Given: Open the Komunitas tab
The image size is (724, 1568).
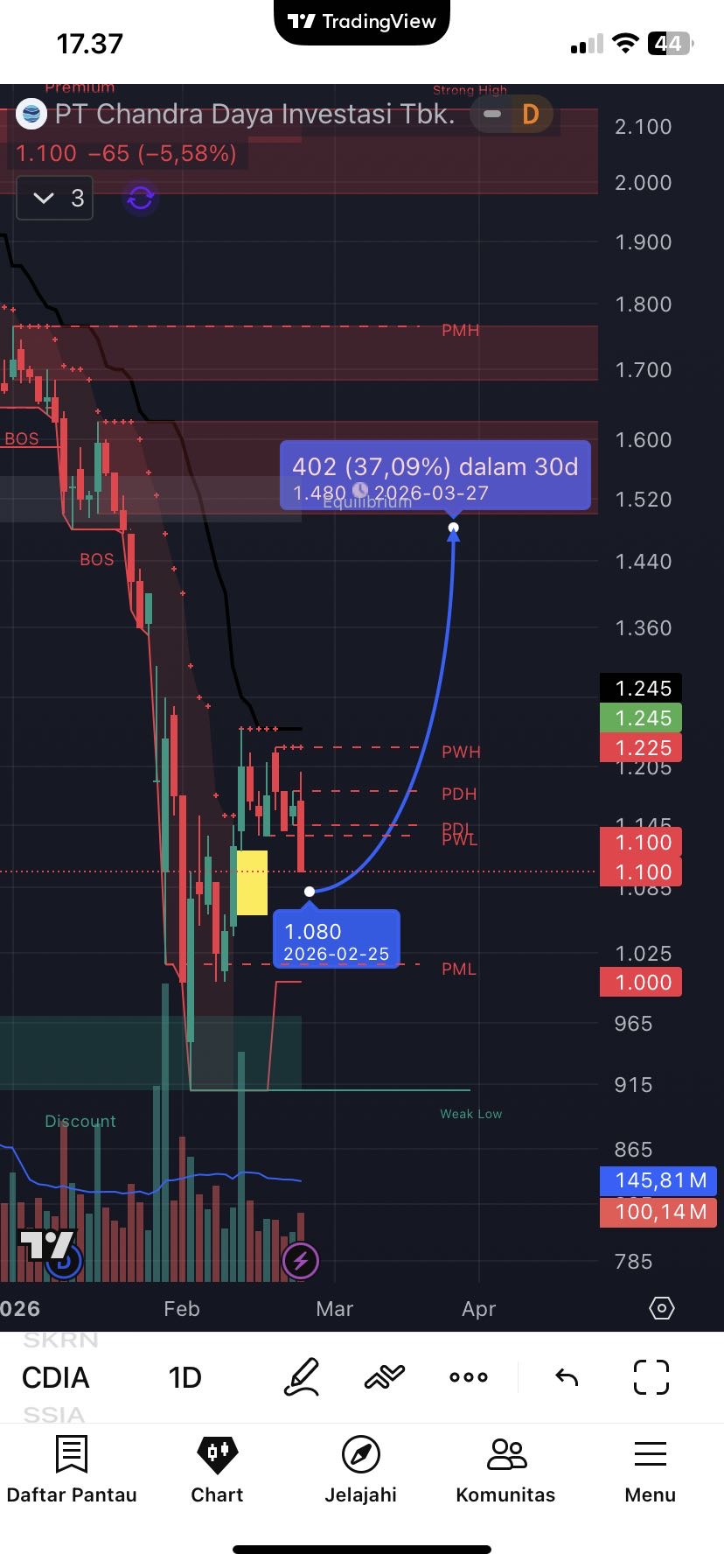Looking at the screenshot, I should 505,1470.
